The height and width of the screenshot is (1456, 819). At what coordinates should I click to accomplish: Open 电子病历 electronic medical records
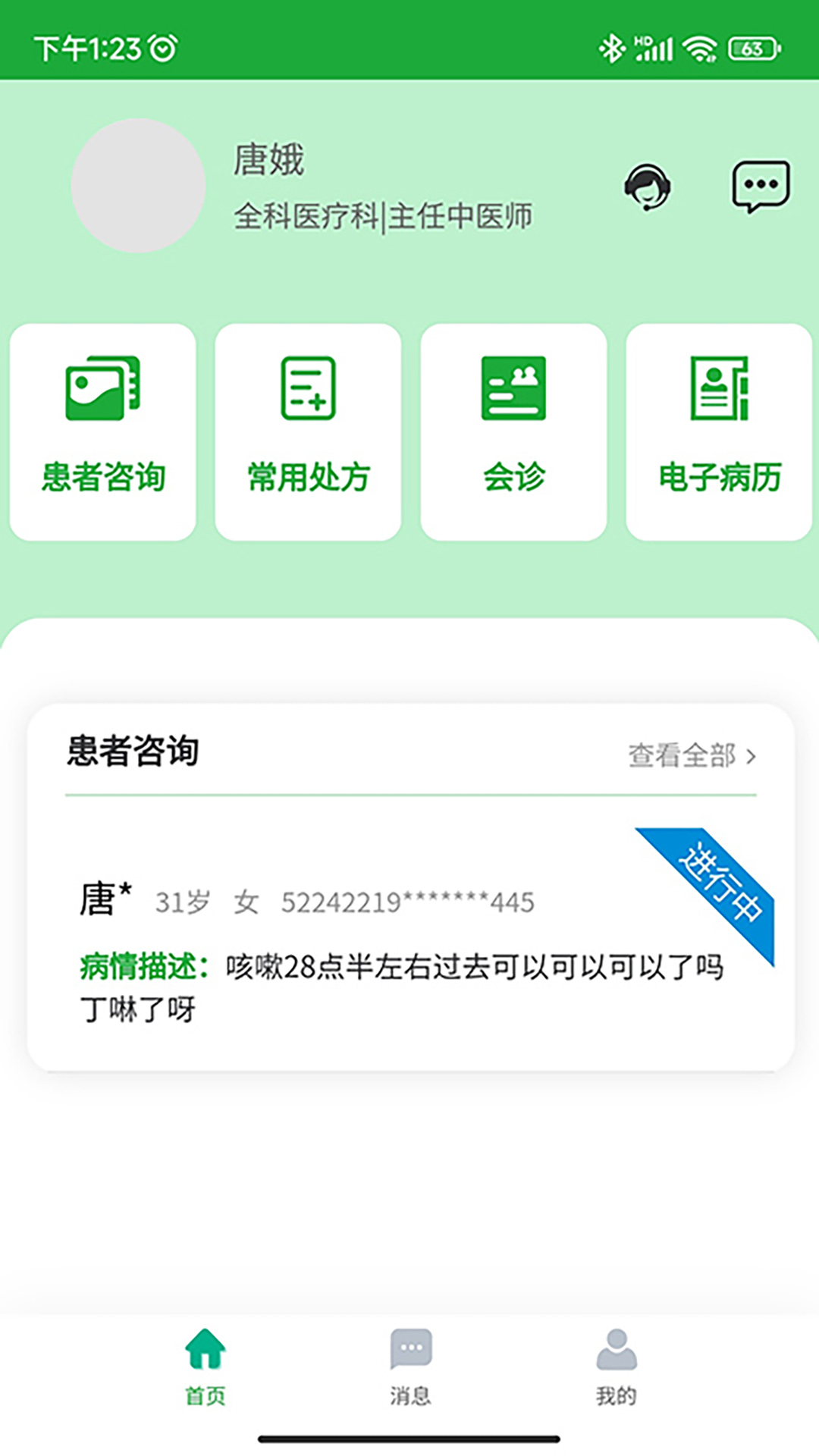pyautogui.click(x=719, y=432)
